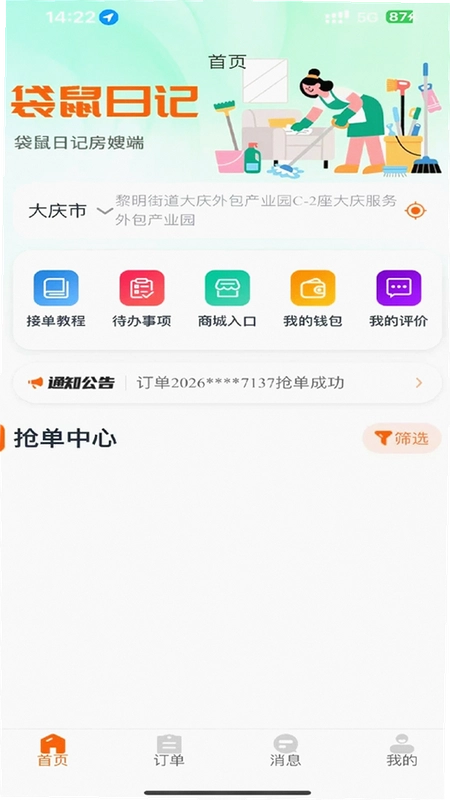Open 接单教程 tutorial
The height and width of the screenshot is (800, 450).
click(x=56, y=298)
